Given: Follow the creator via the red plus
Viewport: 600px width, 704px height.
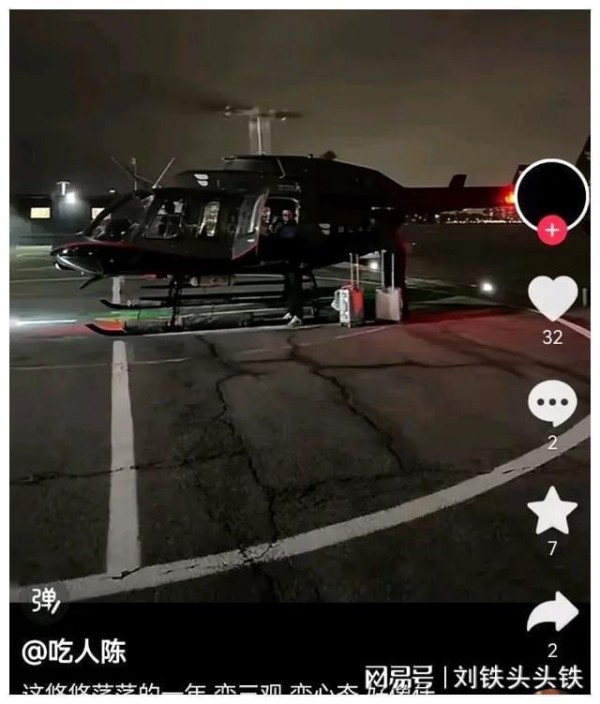Looking at the screenshot, I should [552, 231].
